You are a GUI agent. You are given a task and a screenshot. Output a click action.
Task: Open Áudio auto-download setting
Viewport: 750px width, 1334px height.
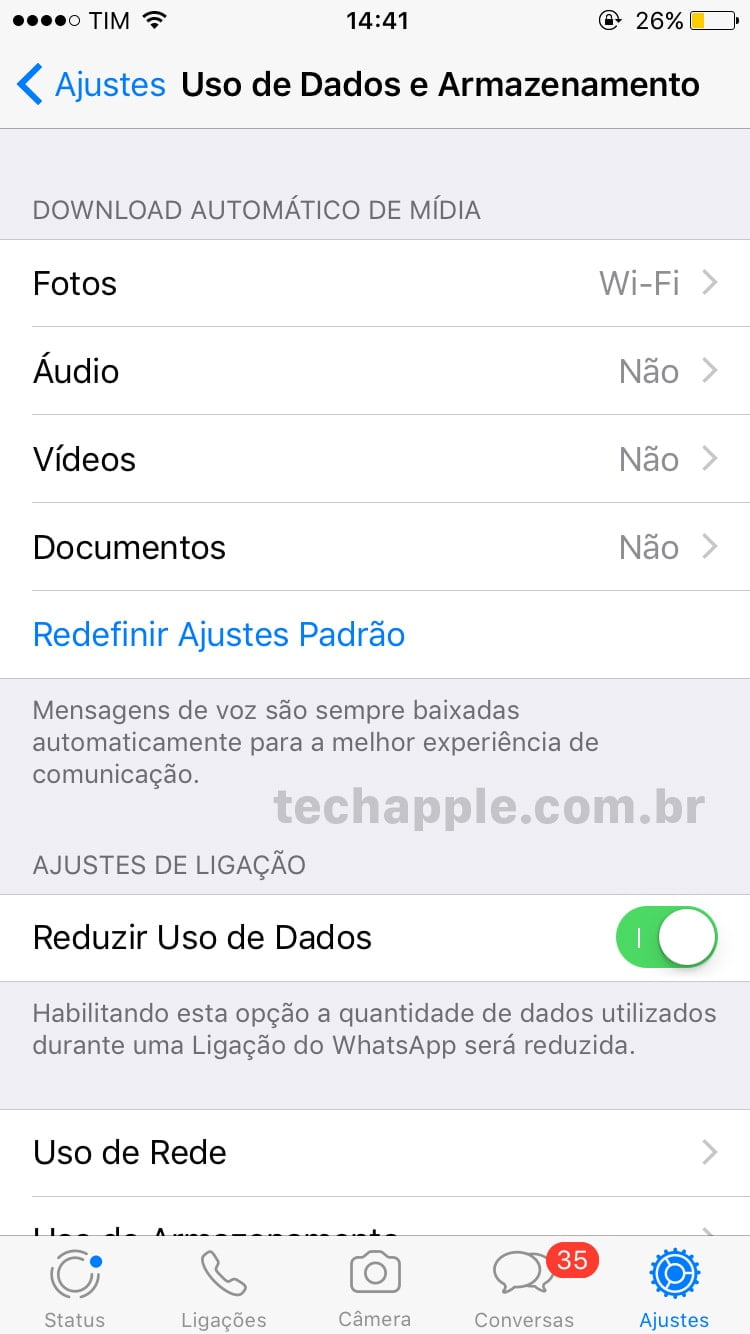click(375, 372)
